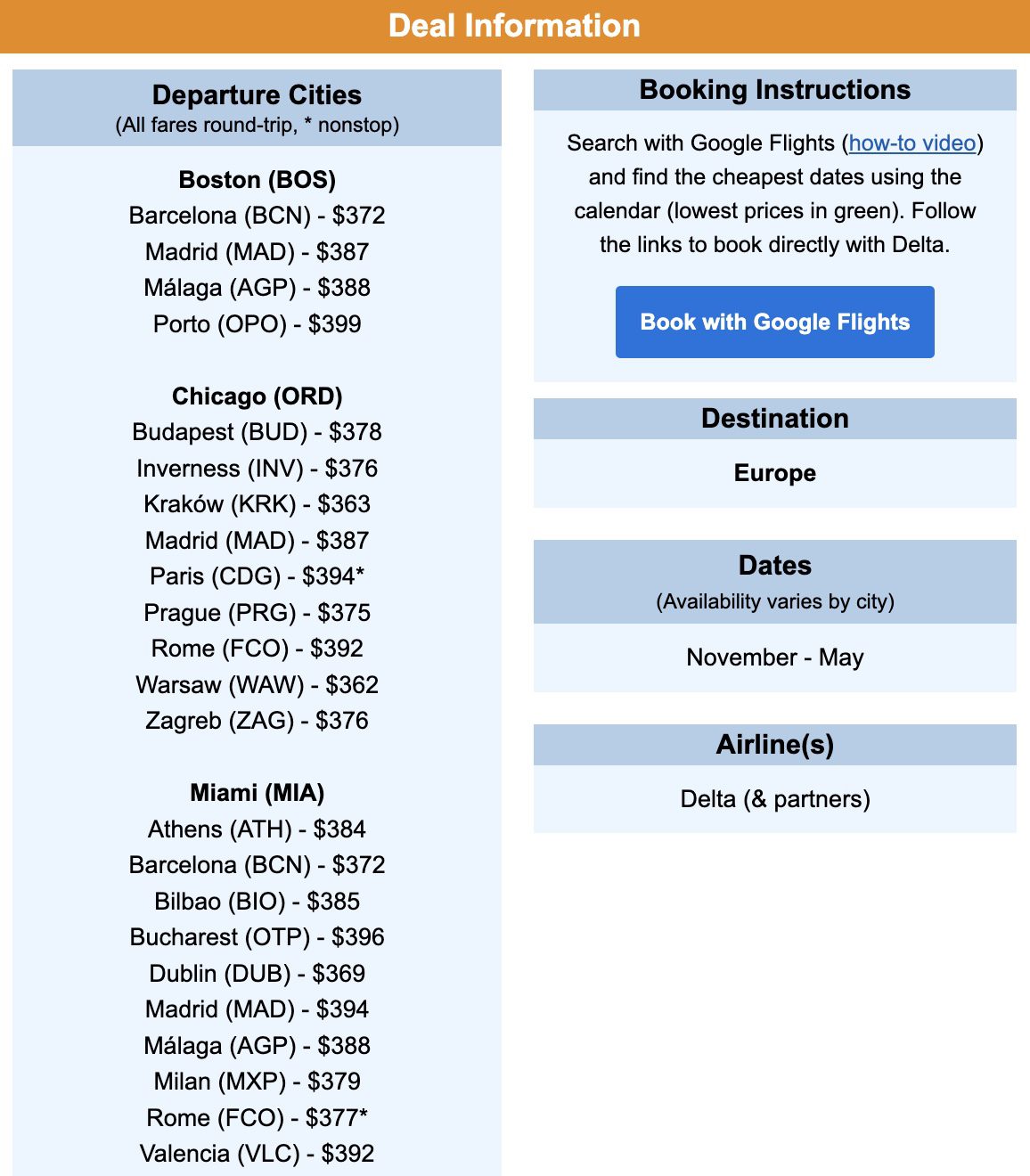Select the Barcelona (BCN) fare under Boston

[x=257, y=216]
